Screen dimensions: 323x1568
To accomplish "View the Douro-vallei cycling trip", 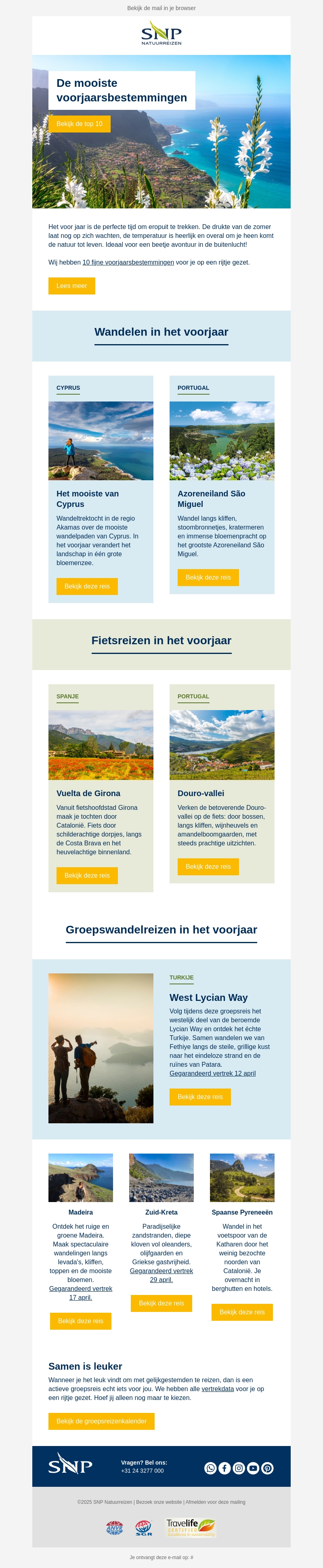I will click(x=208, y=866).
